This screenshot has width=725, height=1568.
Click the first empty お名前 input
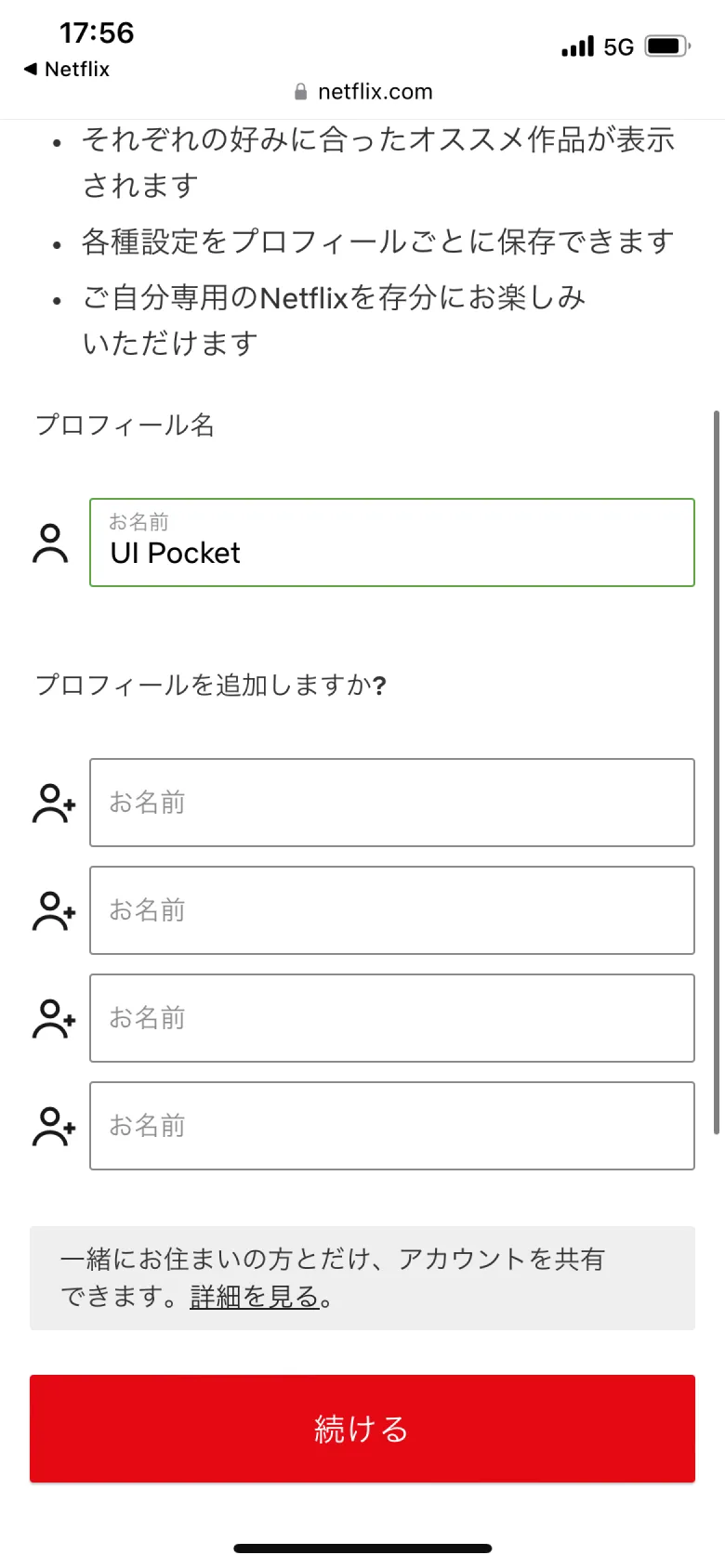coord(391,803)
